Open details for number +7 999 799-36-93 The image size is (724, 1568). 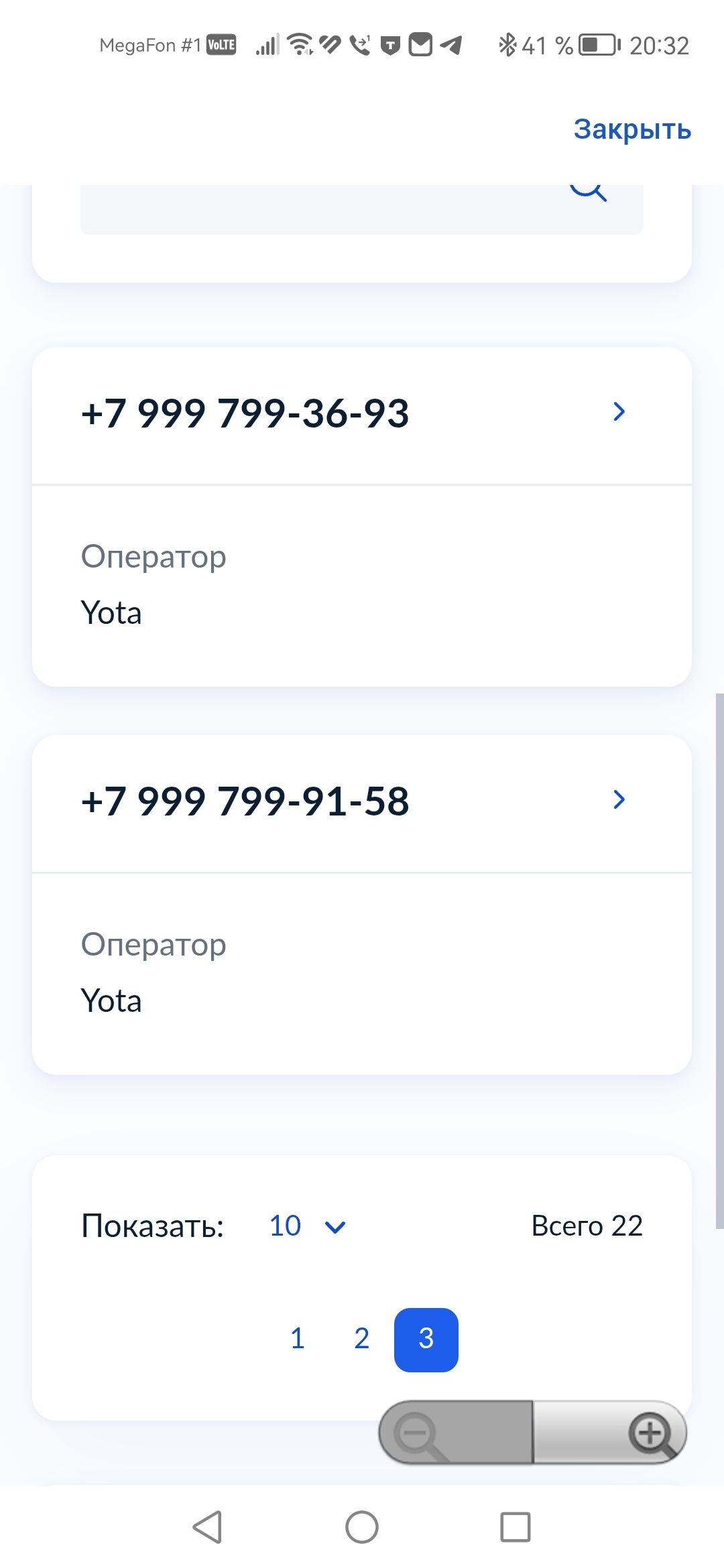(619, 411)
